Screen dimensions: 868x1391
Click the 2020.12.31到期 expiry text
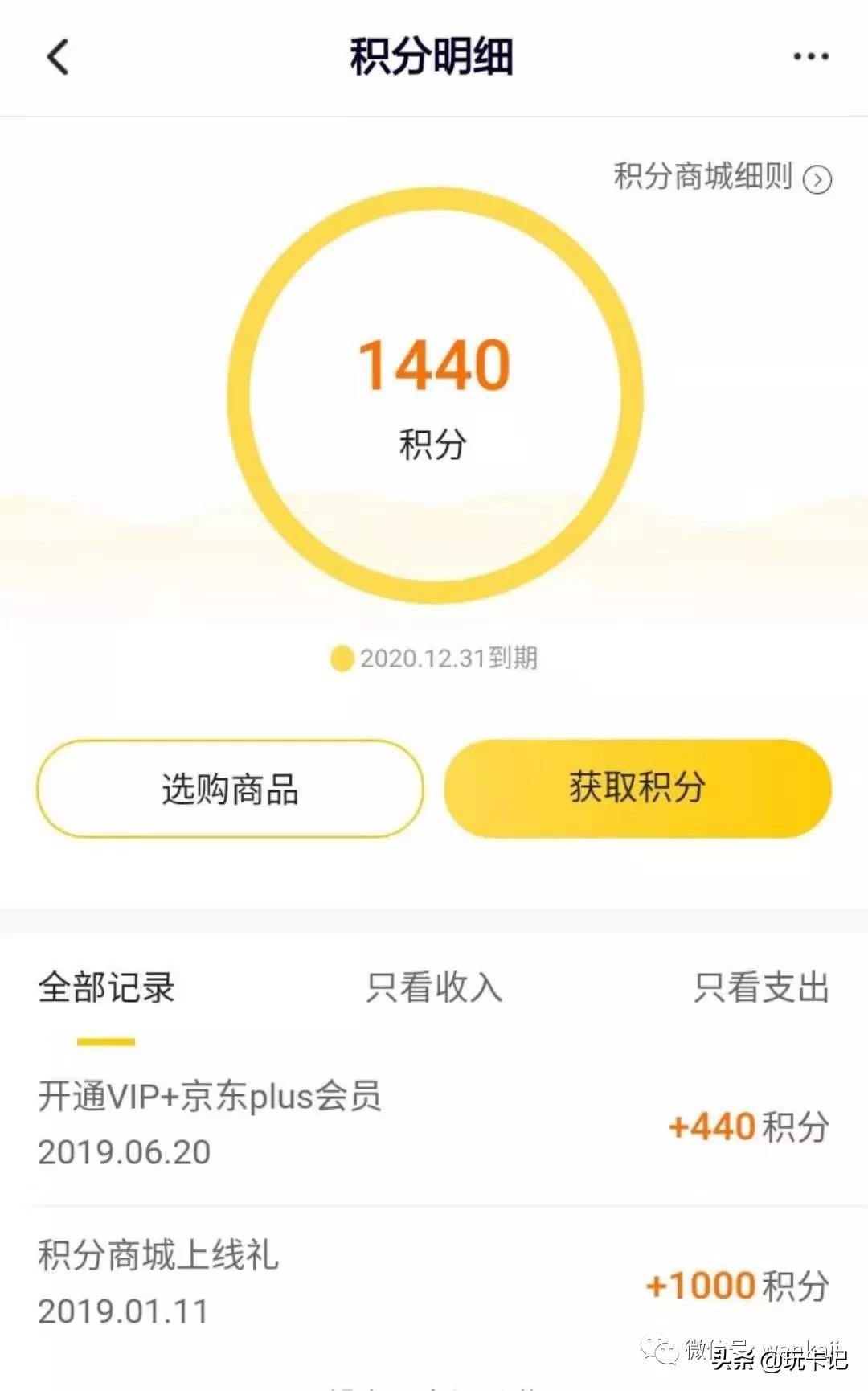coord(450,658)
